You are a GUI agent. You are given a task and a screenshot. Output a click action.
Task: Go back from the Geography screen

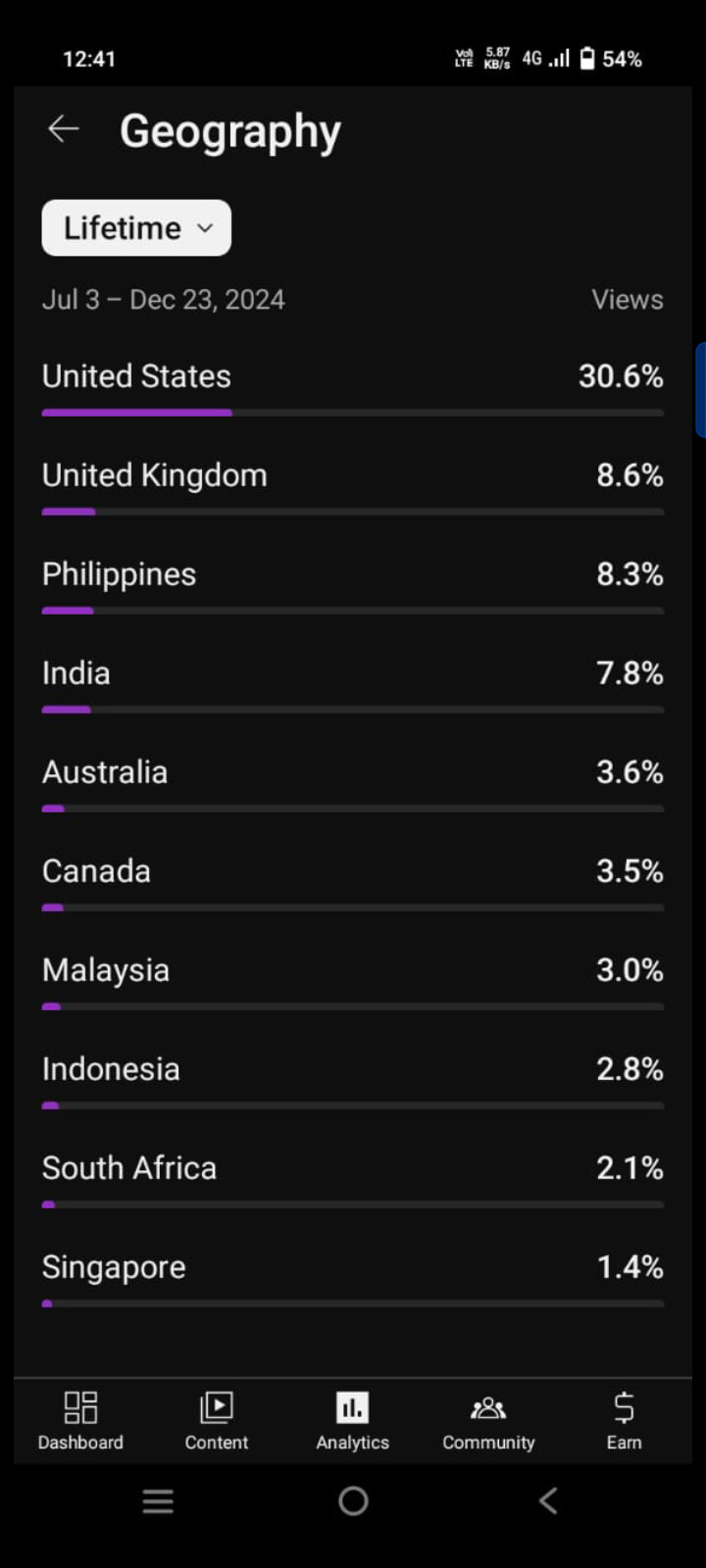point(64,128)
